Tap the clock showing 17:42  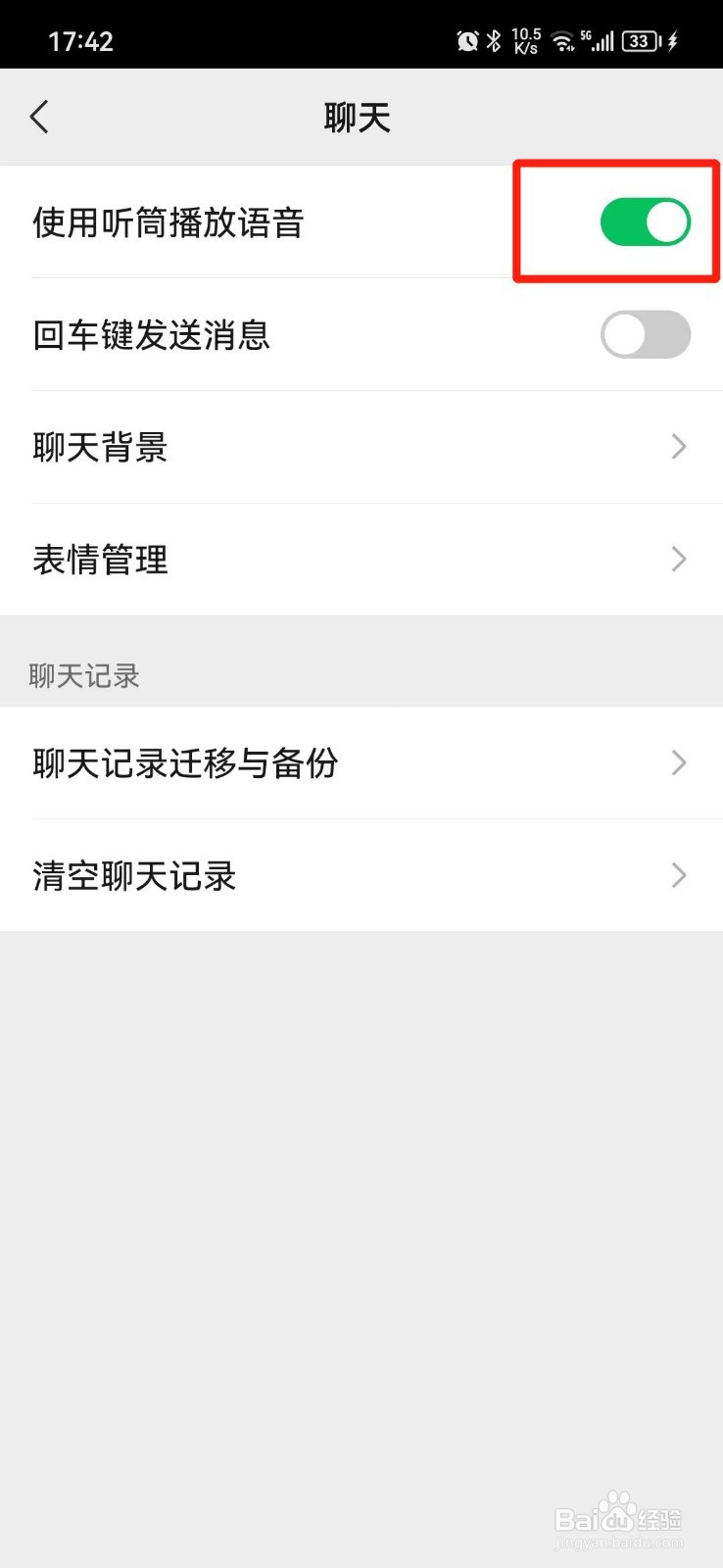pos(79,40)
